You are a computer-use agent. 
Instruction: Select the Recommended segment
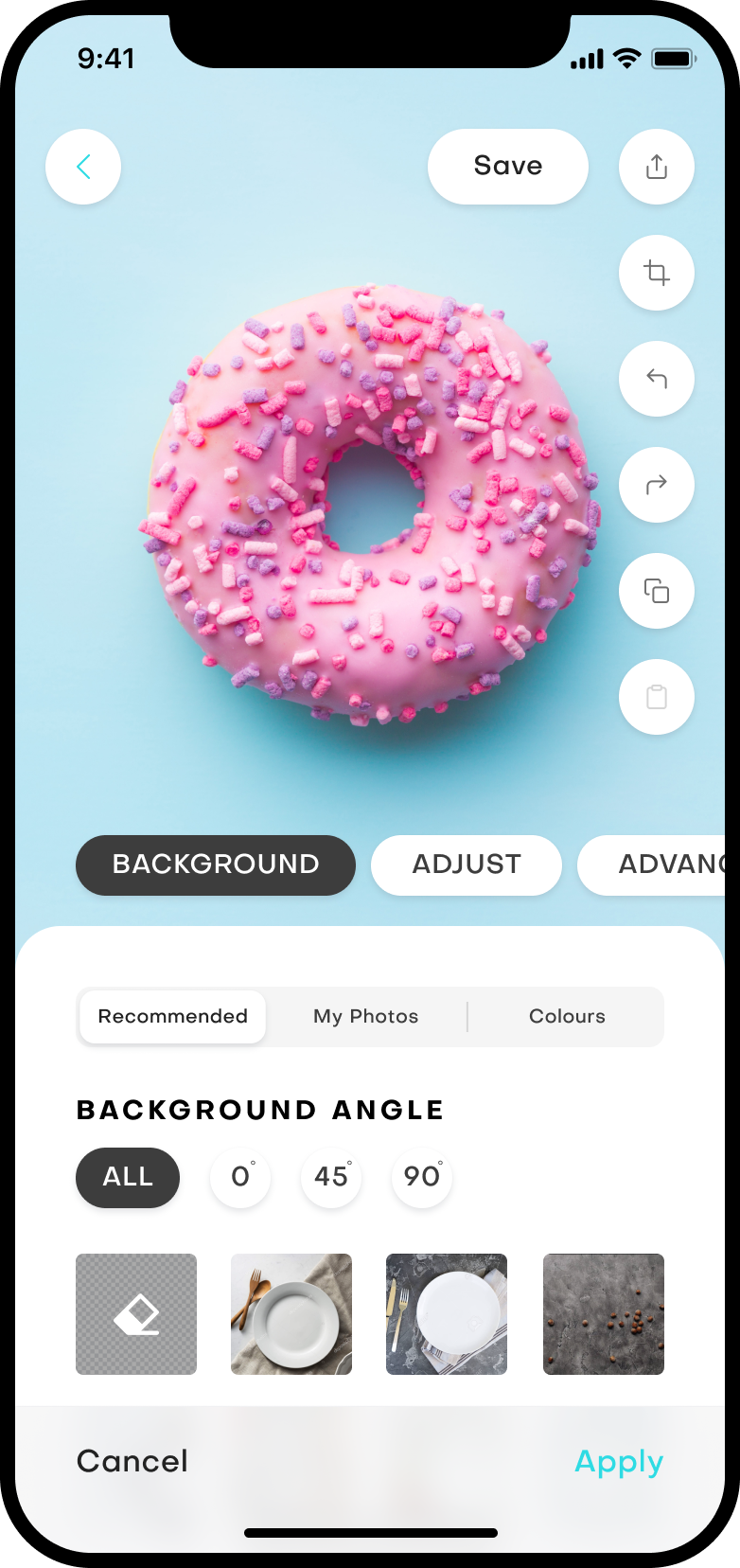click(172, 1017)
